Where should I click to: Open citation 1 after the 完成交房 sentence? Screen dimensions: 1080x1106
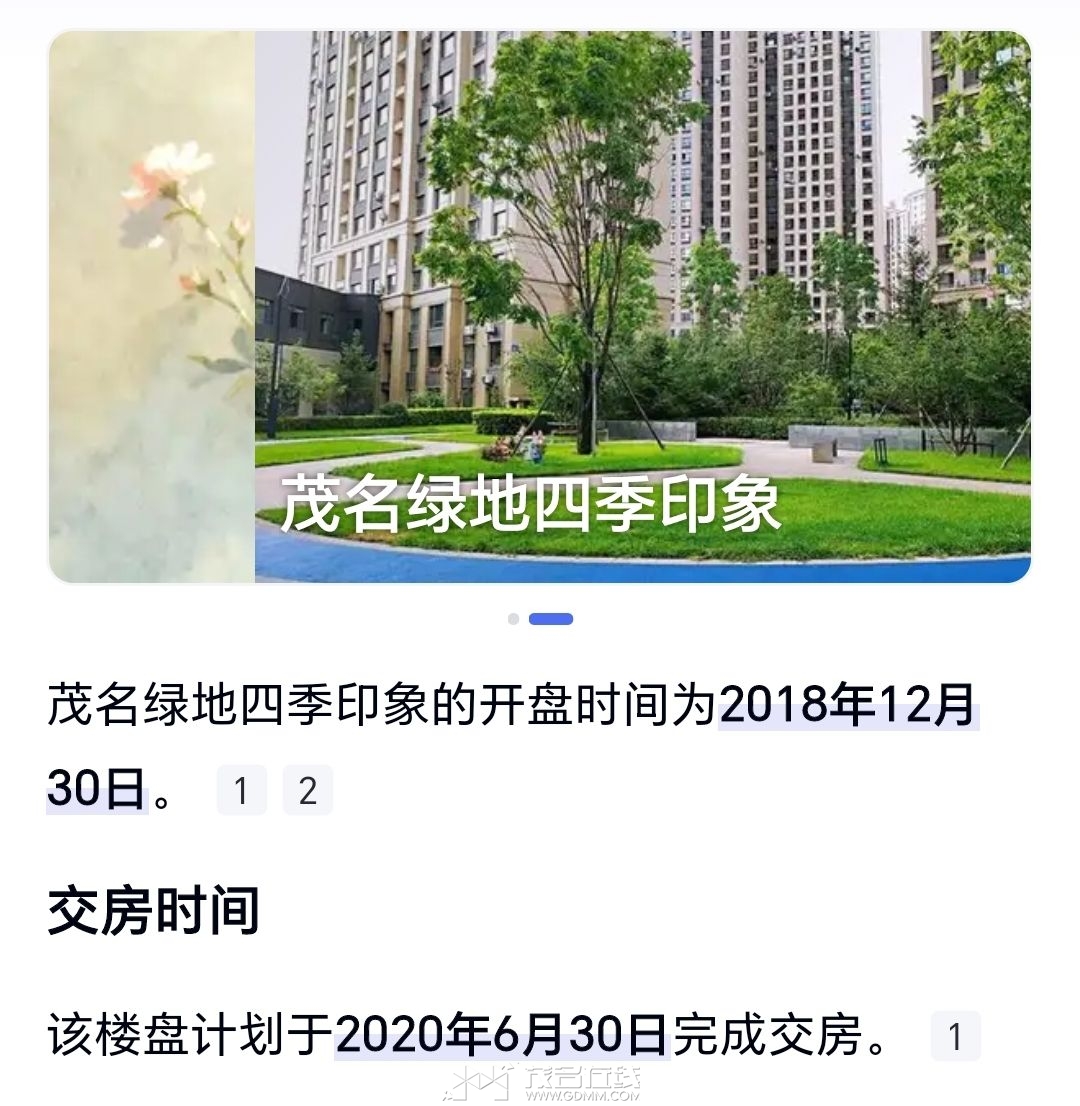955,1037
